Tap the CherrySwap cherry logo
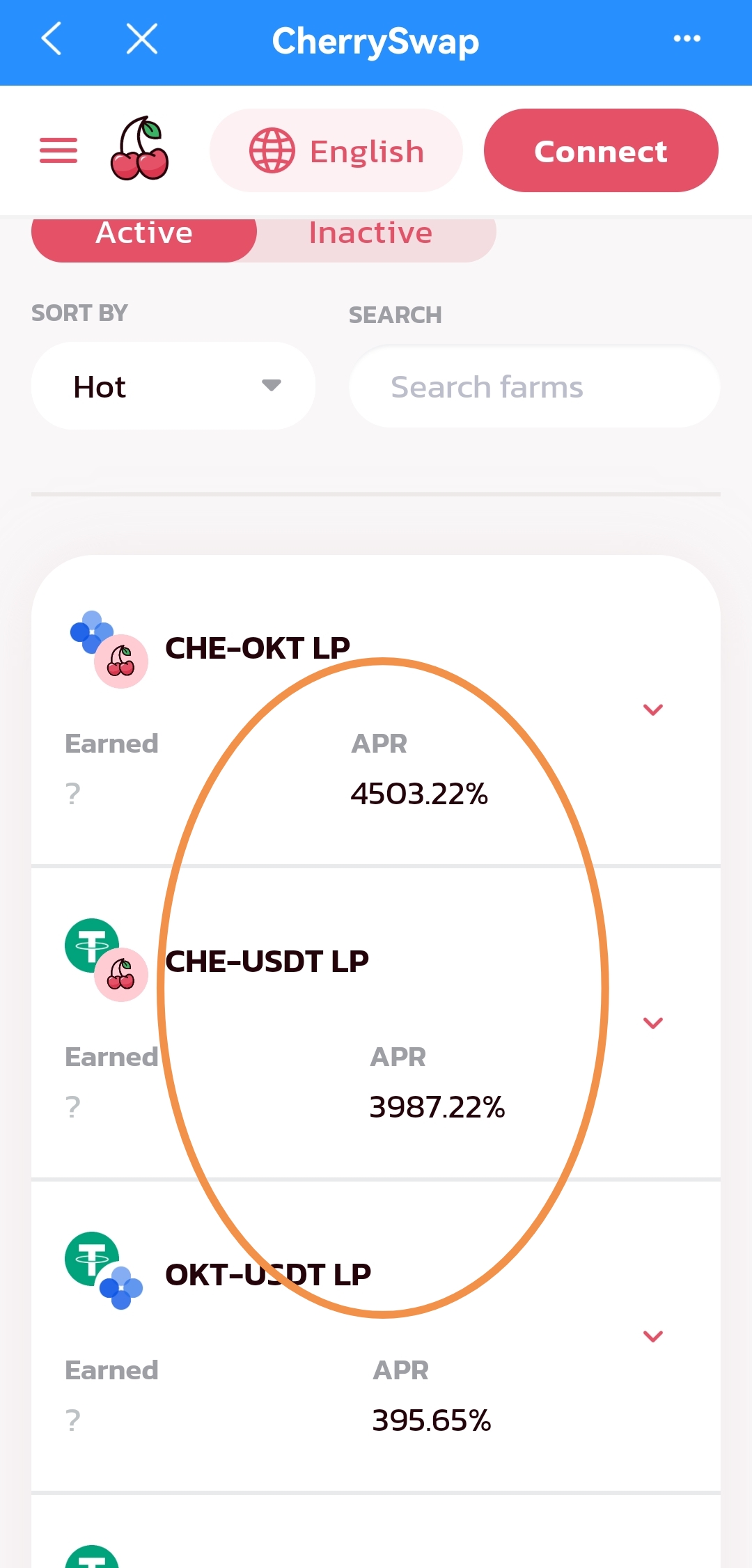The image size is (752, 1568). (x=139, y=149)
